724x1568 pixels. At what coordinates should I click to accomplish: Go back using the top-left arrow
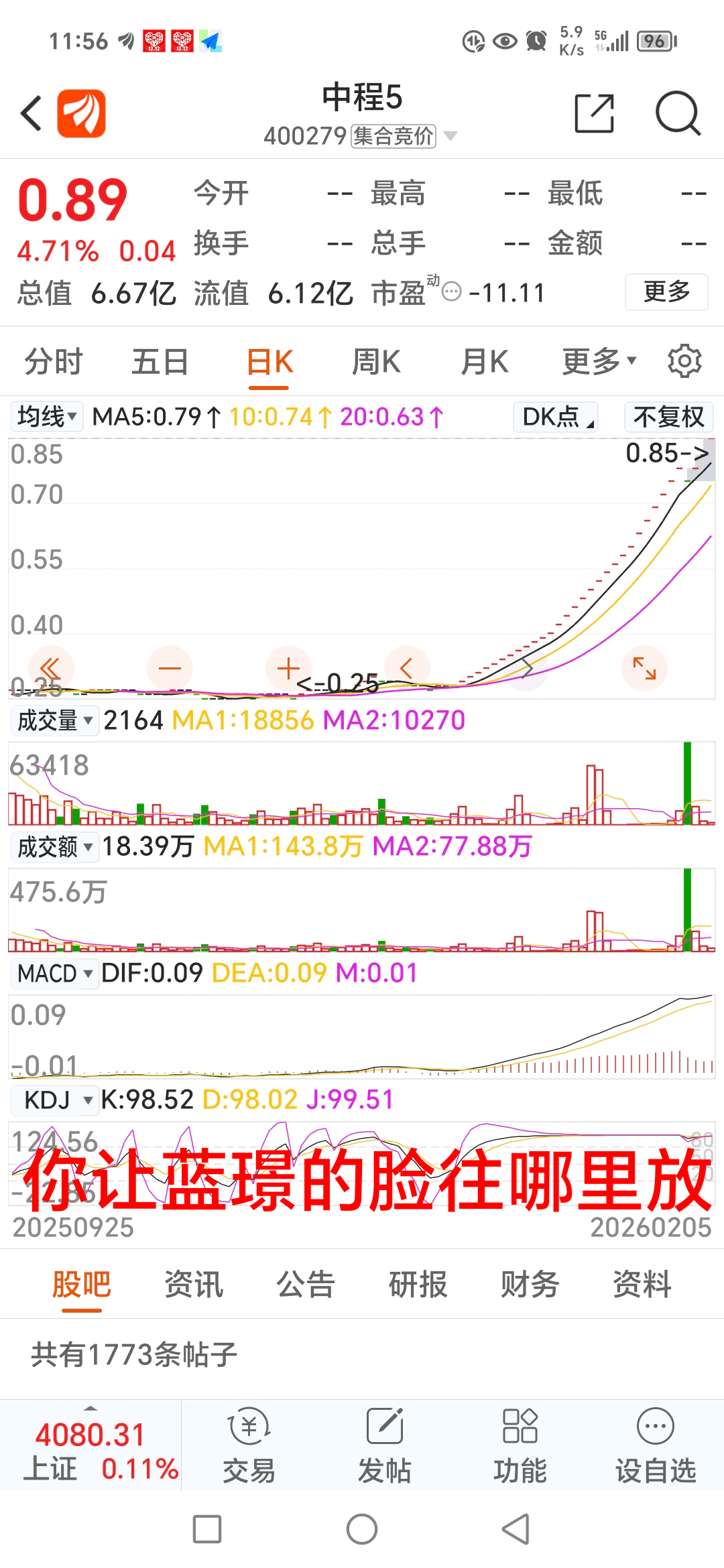pos(31,113)
